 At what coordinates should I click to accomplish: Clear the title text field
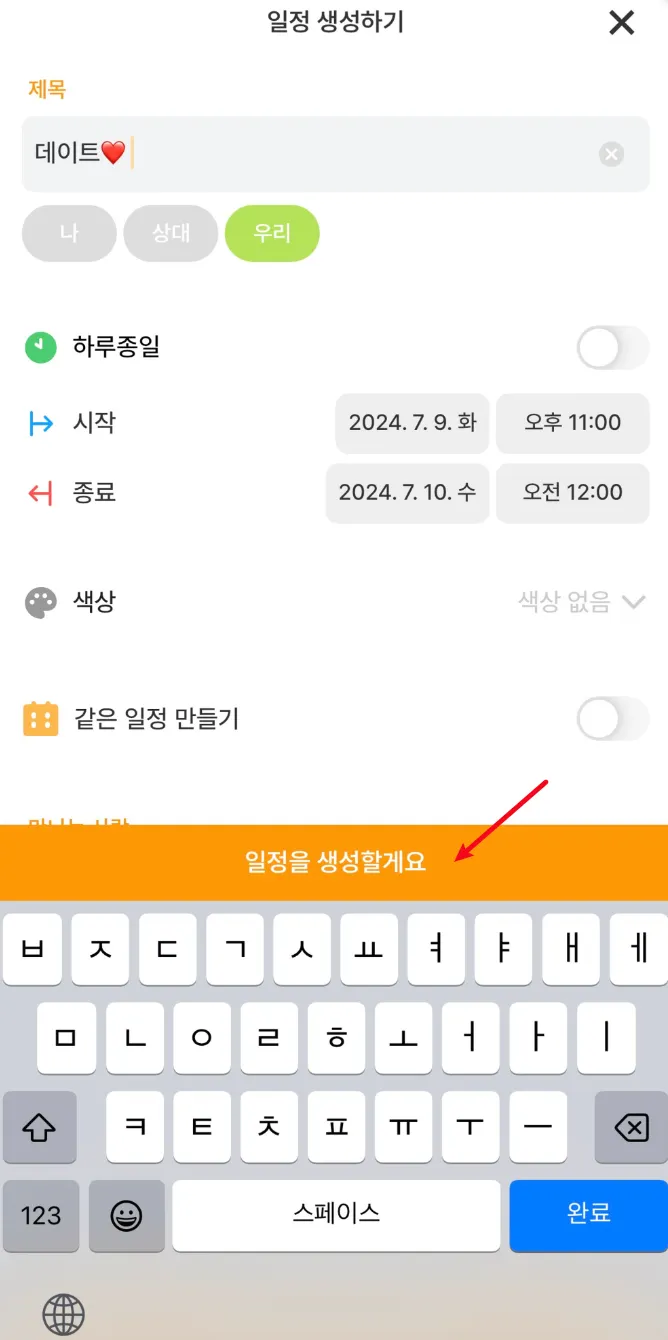point(611,154)
